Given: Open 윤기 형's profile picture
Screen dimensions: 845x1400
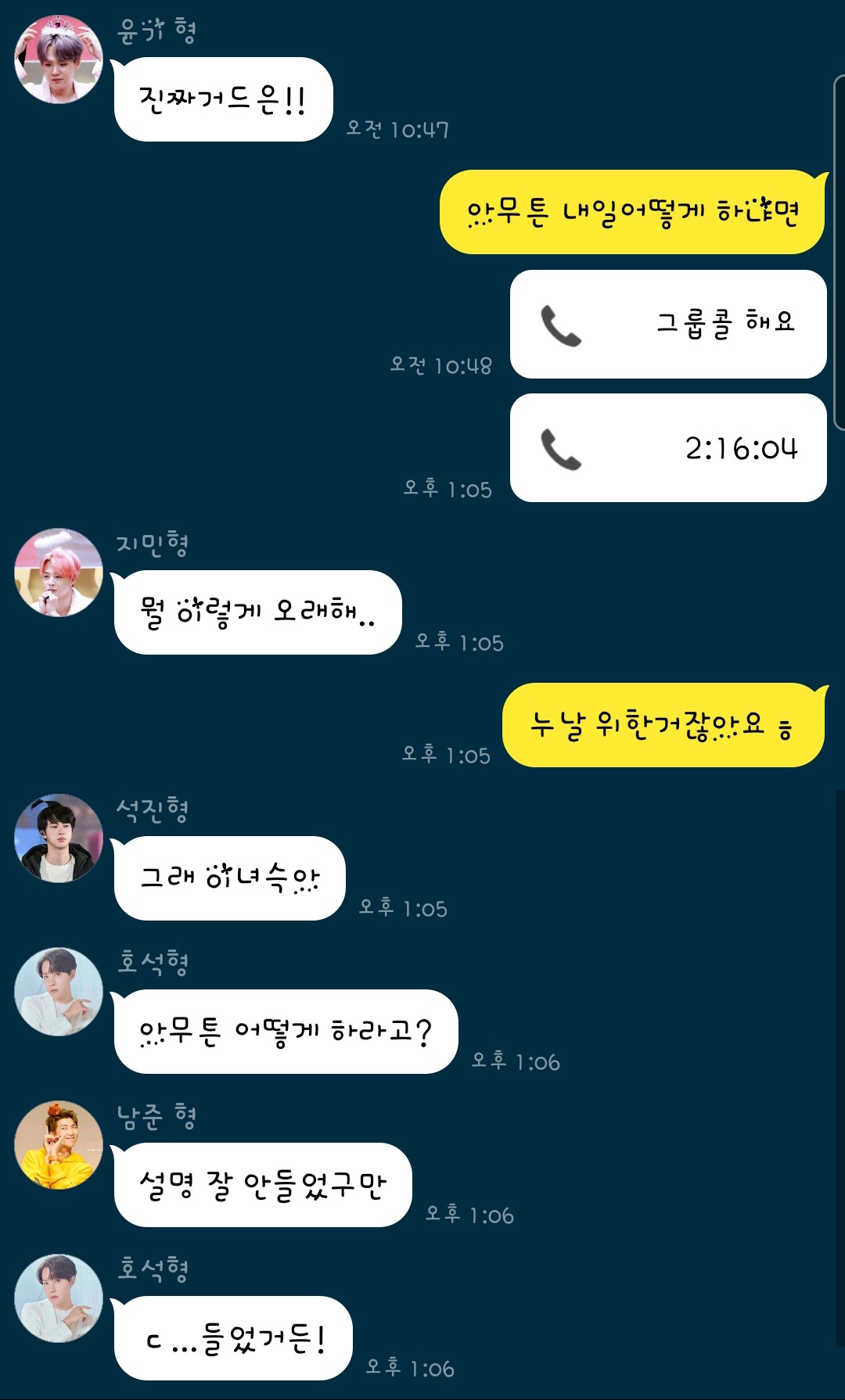Looking at the screenshot, I should (x=59, y=59).
